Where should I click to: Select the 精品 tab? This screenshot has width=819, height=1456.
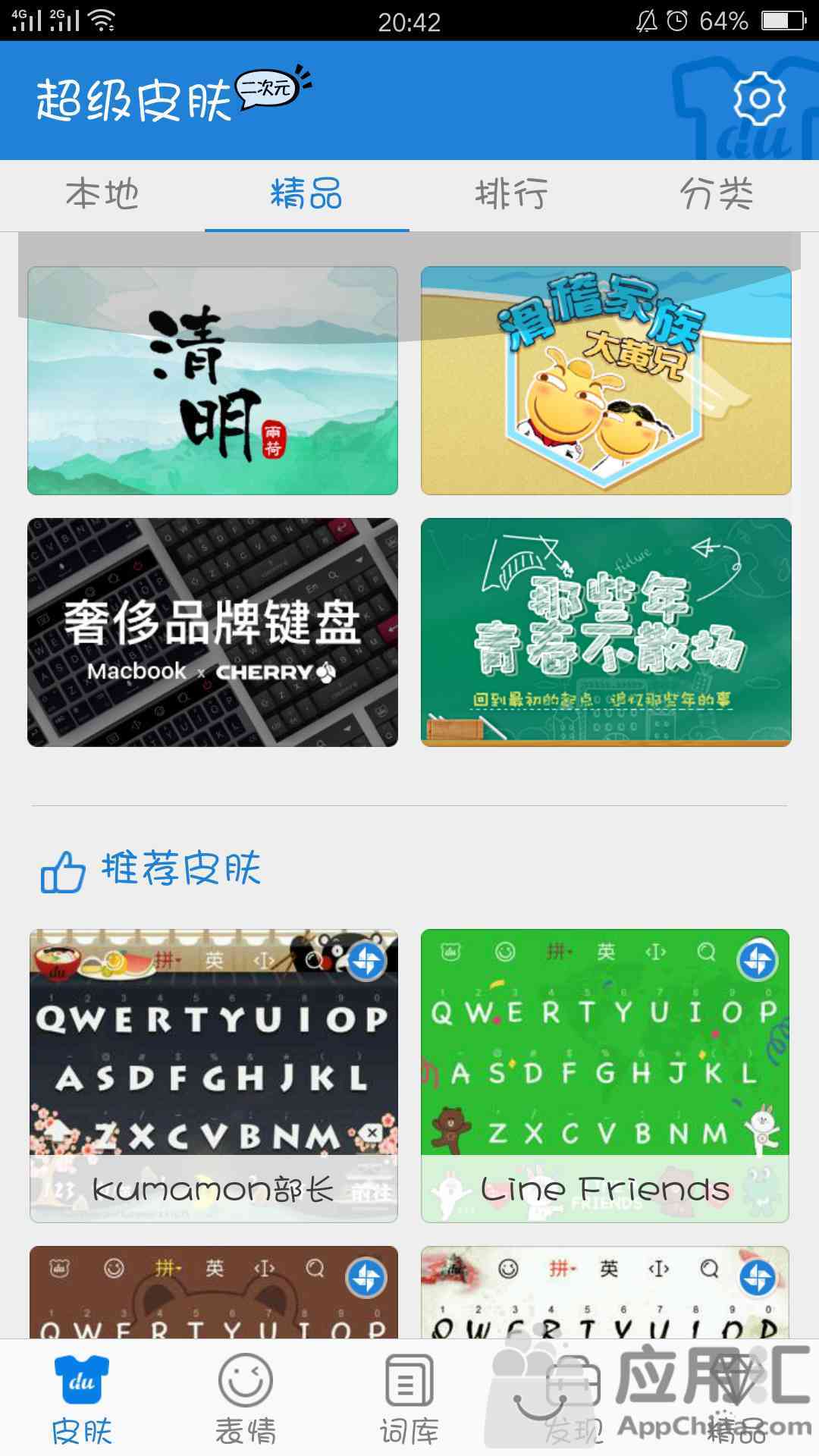pyautogui.click(x=307, y=195)
